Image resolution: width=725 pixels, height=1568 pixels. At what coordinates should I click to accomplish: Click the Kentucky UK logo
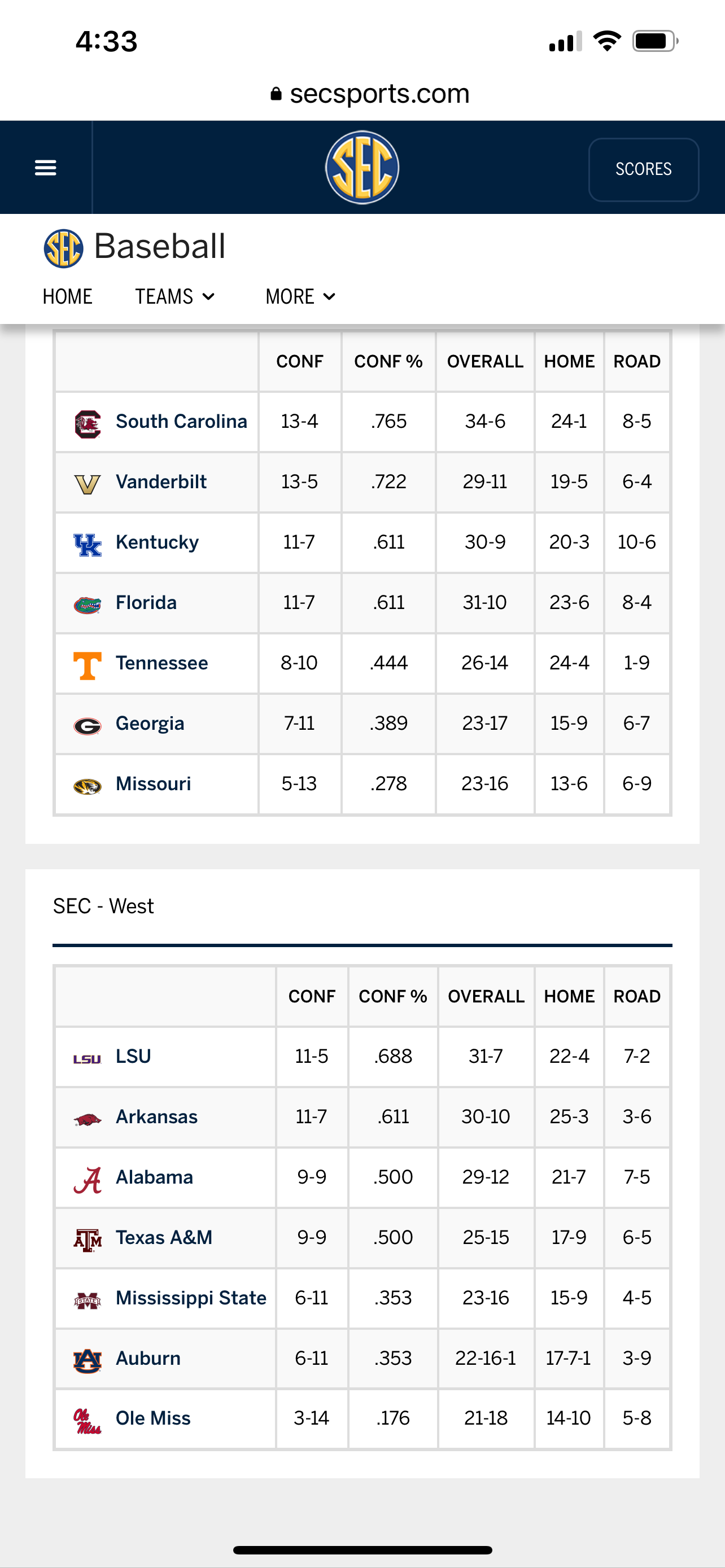[88, 542]
